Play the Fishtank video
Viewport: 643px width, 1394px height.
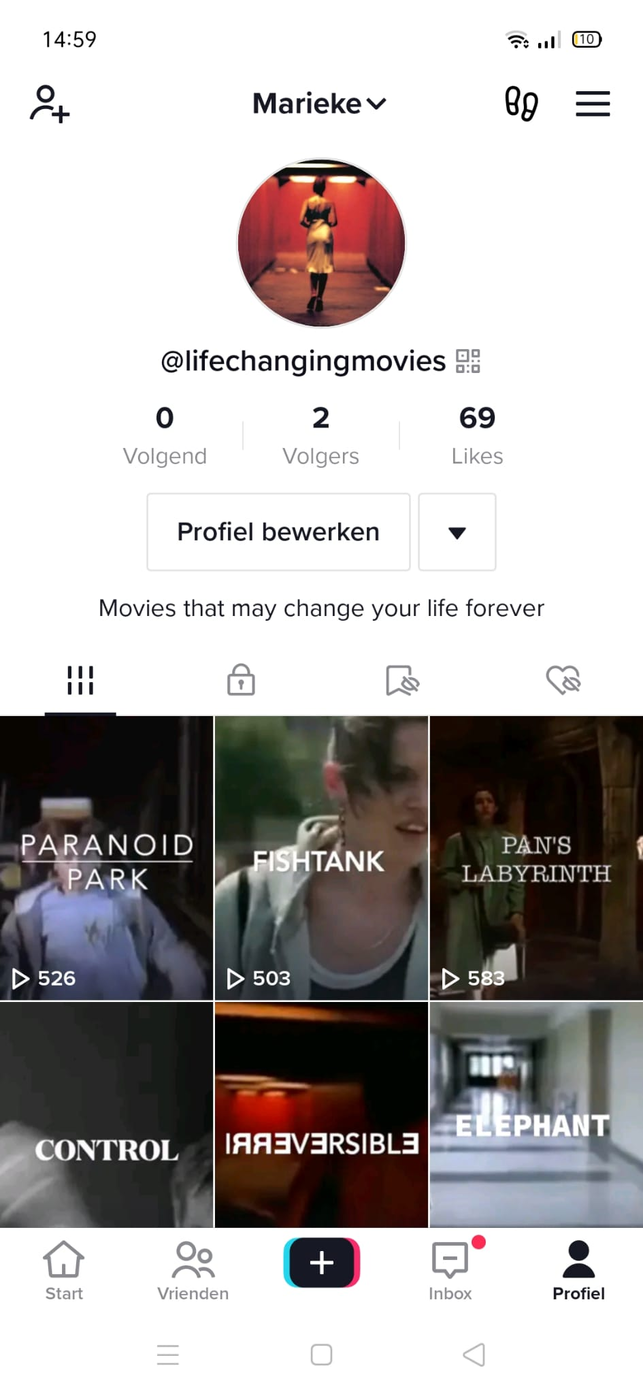321,858
